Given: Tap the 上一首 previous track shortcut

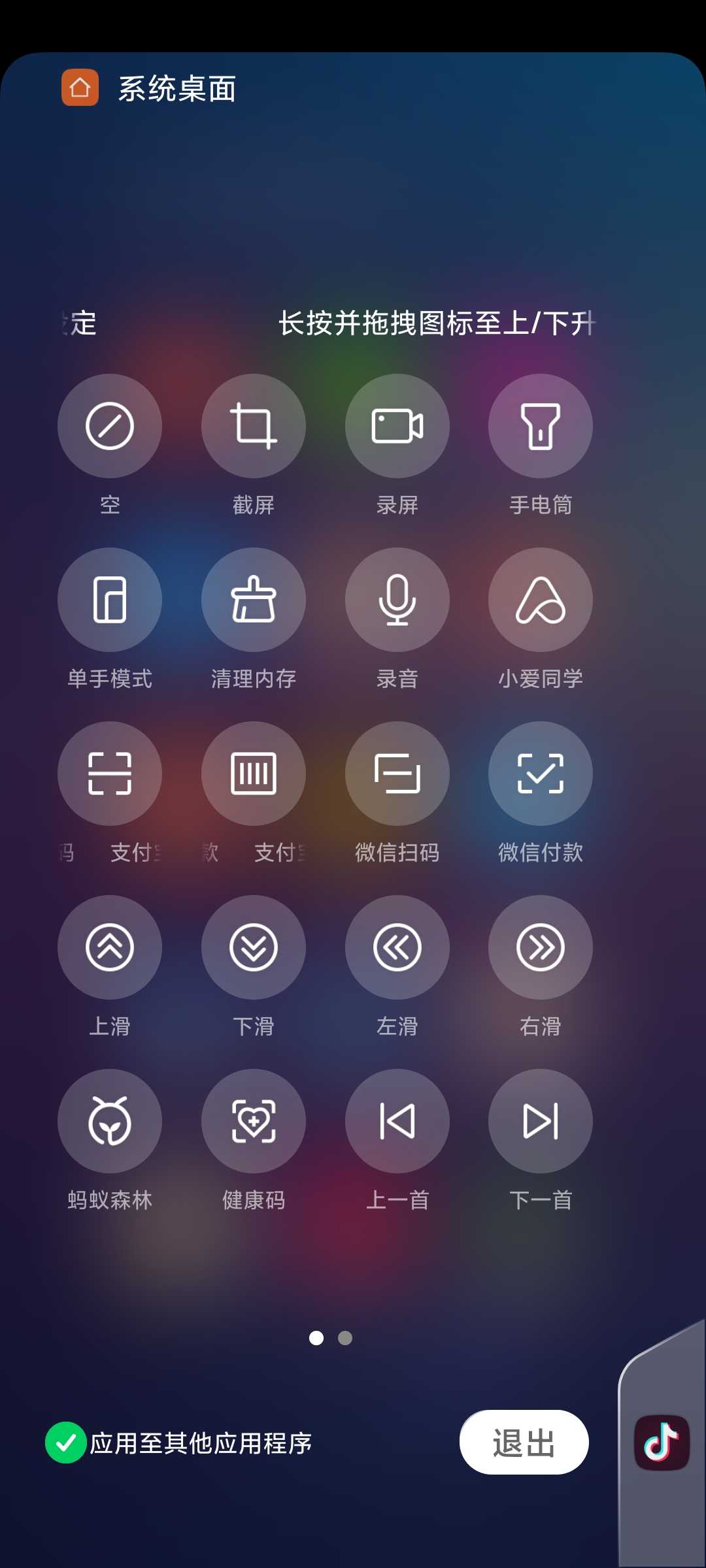Looking at the screenshot, I should [397, 1121].
